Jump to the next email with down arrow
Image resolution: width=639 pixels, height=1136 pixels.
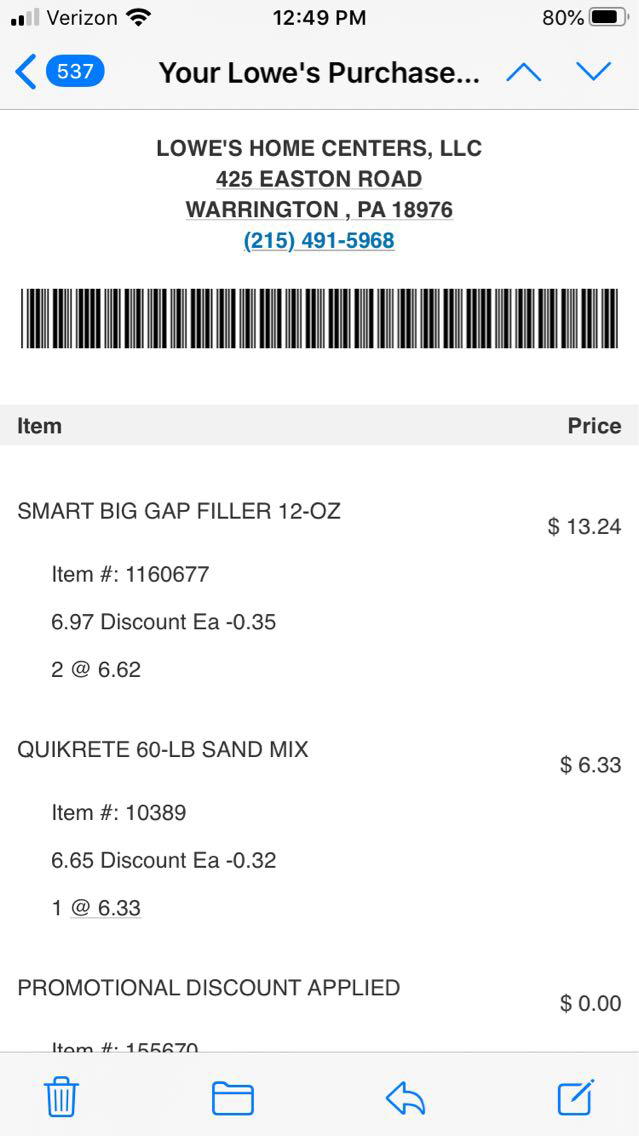[x=593, y=72]
